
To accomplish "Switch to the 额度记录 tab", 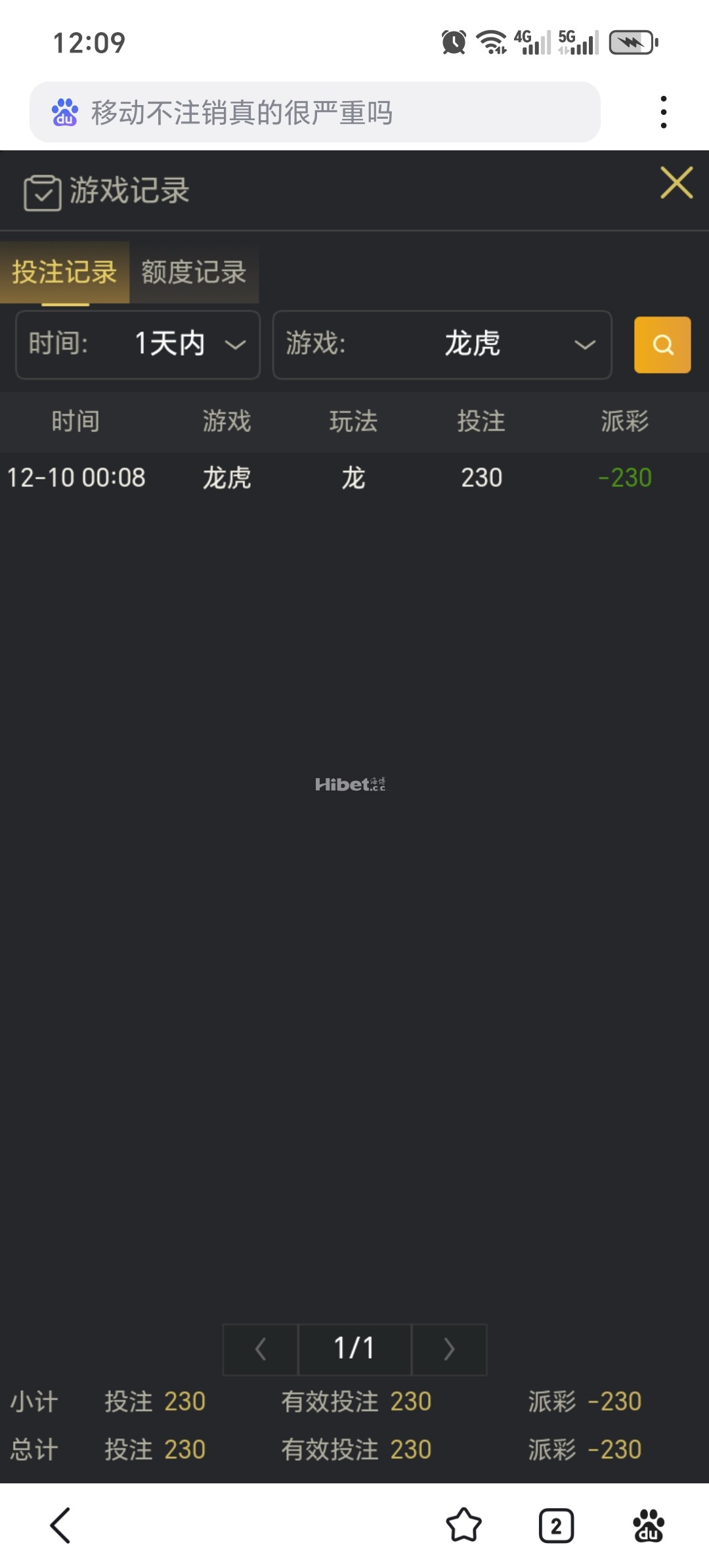I will click(194, 272).
